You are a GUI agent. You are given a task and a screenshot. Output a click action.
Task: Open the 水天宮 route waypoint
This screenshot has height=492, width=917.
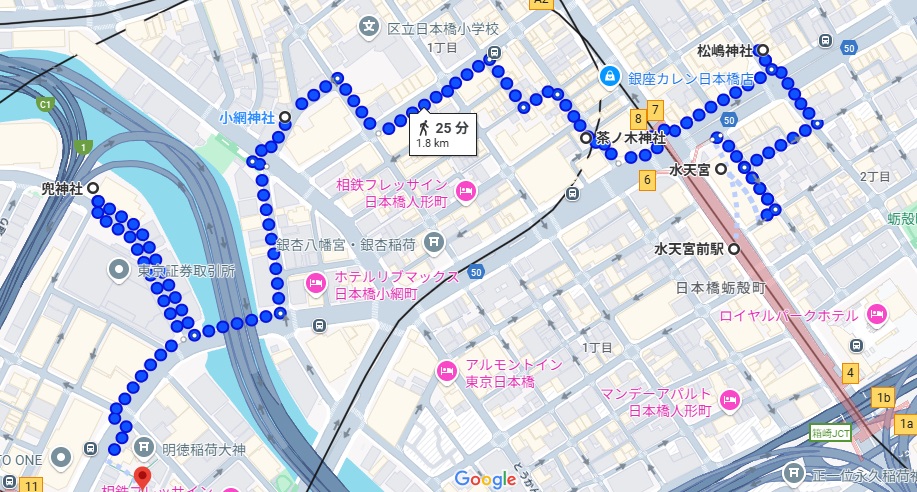720,169
